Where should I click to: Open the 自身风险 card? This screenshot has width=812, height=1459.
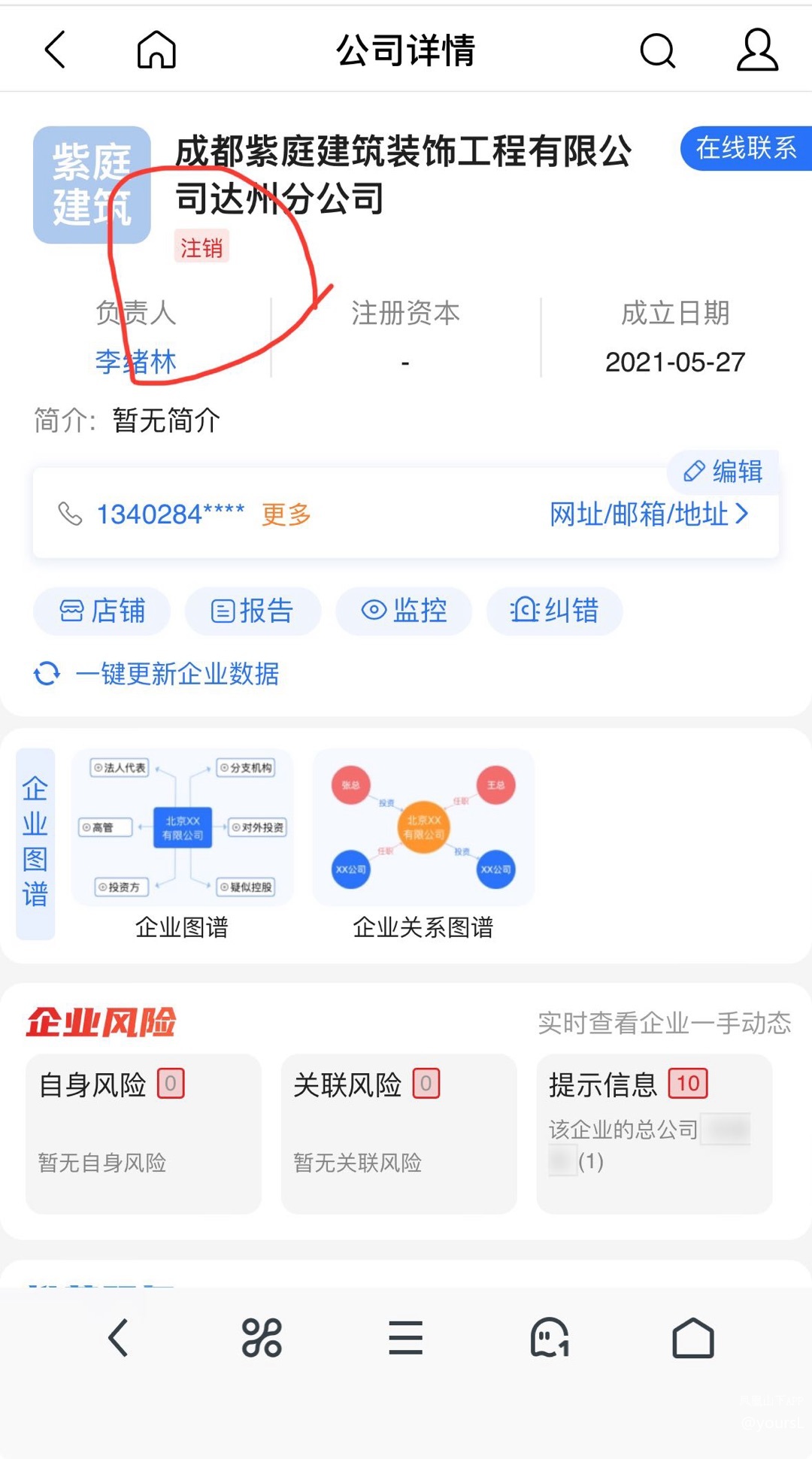tap(143, 1132)
